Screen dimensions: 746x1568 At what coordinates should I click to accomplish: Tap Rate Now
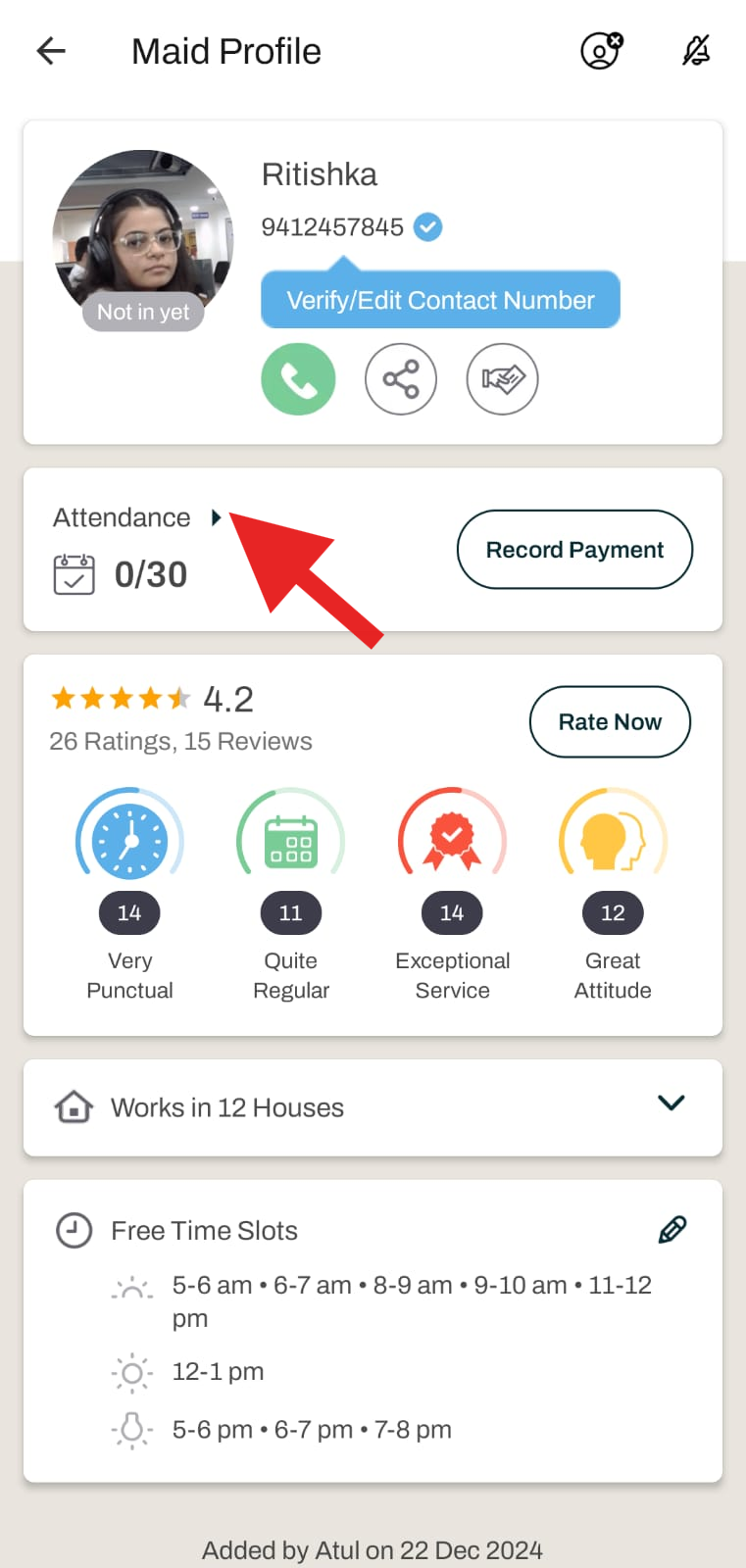tap(610, 722)
